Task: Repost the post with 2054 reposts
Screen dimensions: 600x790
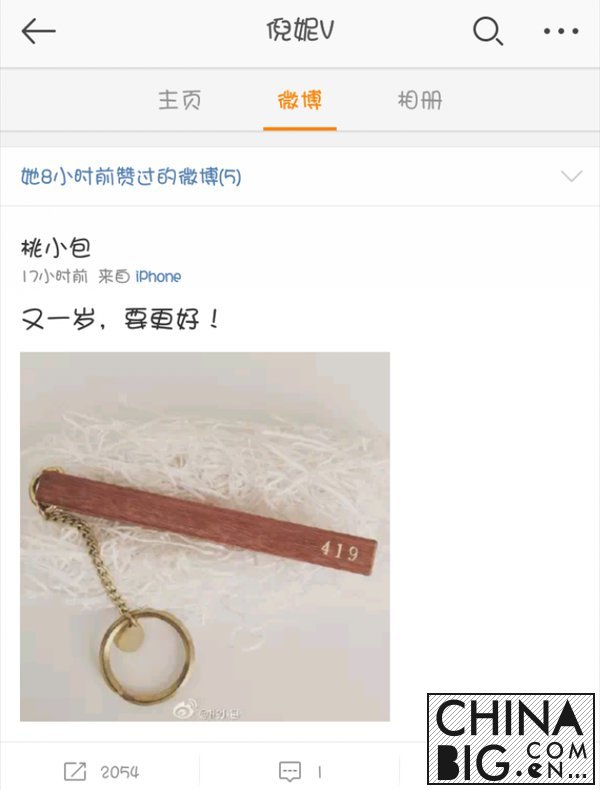Action: (101, 771)
